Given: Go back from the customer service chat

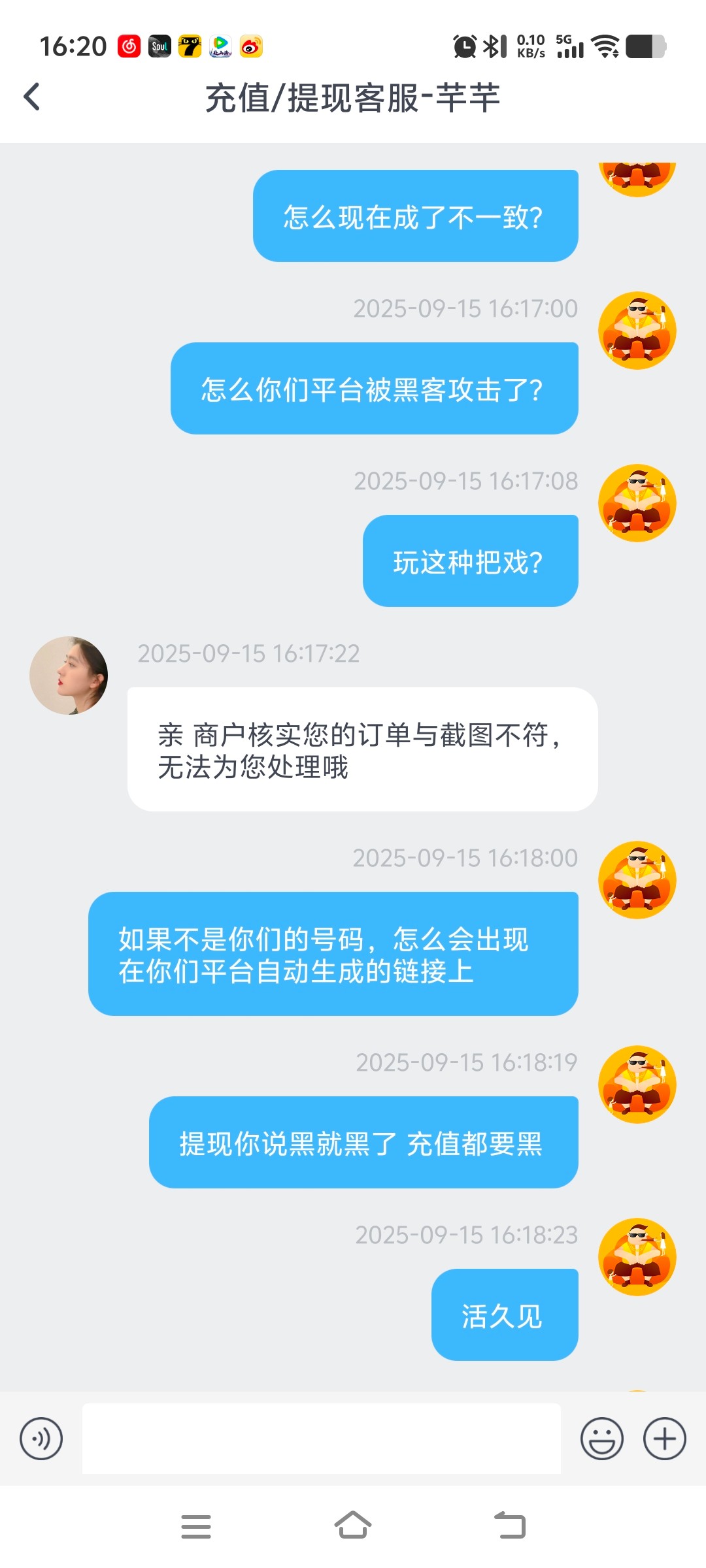Looking at the screenshot, I should coord(32,97).
